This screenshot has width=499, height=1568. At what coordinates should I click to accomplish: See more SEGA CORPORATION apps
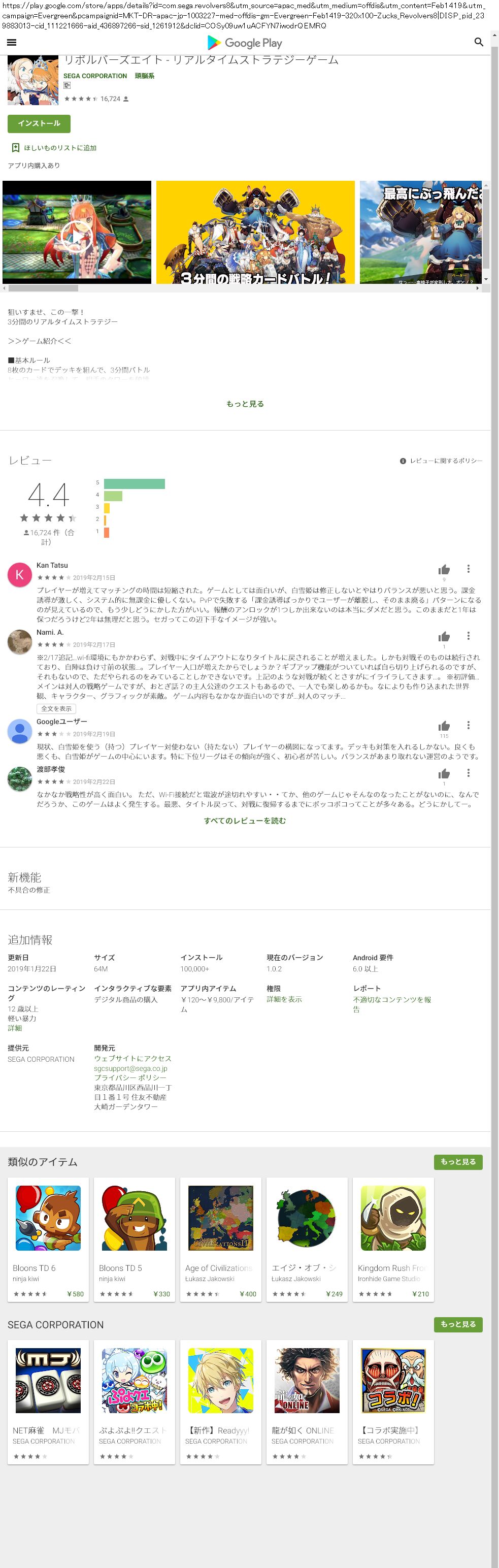(x=458, y=1324)
